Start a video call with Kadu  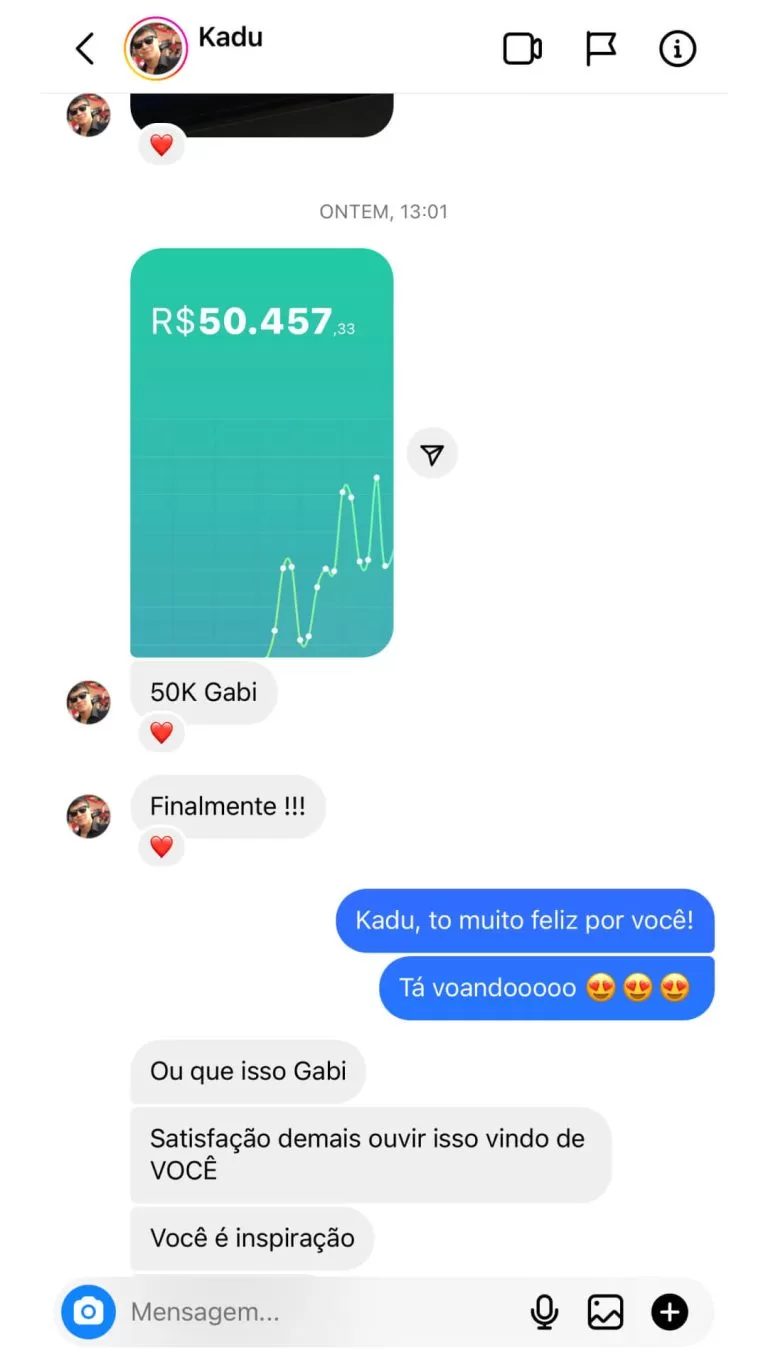click(522, 49)
